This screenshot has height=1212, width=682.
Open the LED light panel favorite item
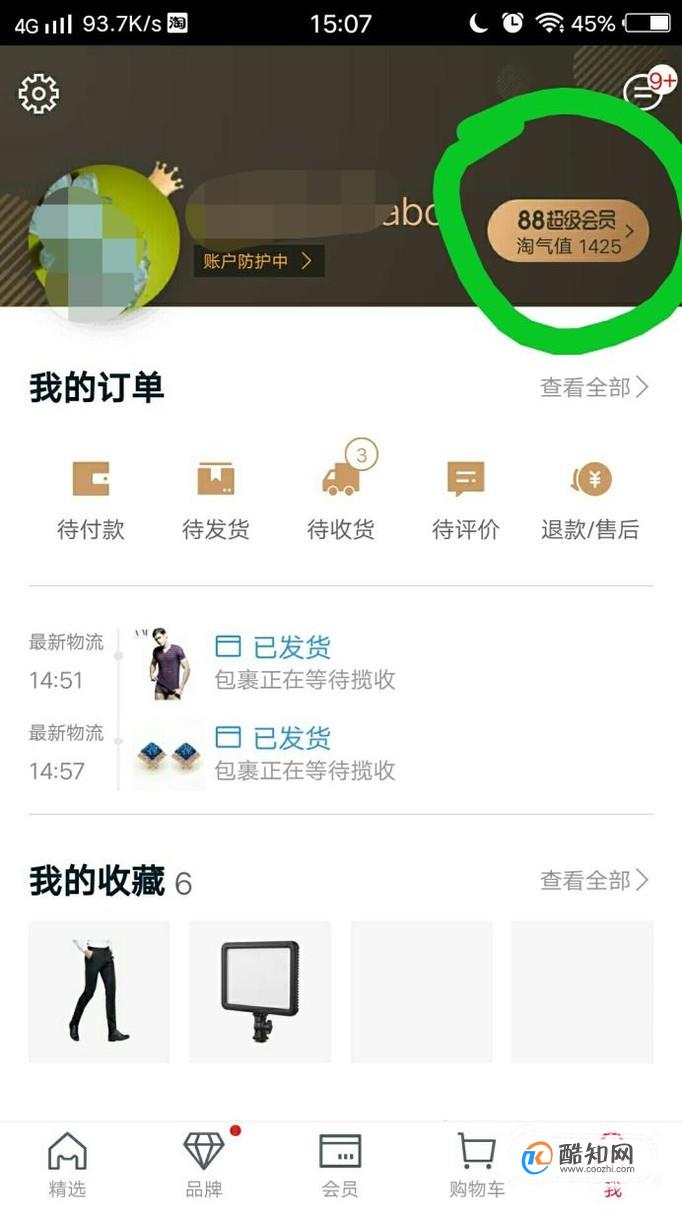[260, 991]
